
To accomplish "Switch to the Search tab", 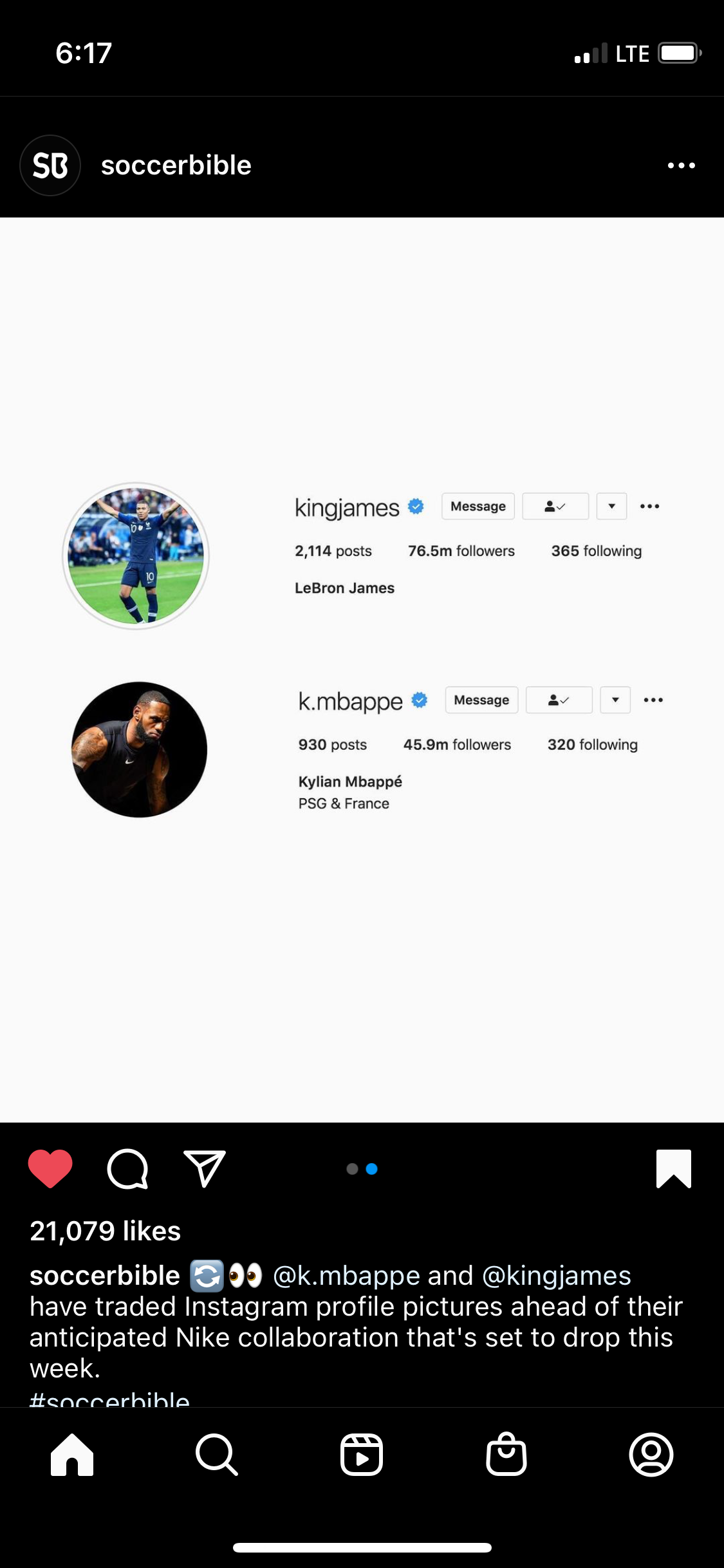I will point(217,1454).
